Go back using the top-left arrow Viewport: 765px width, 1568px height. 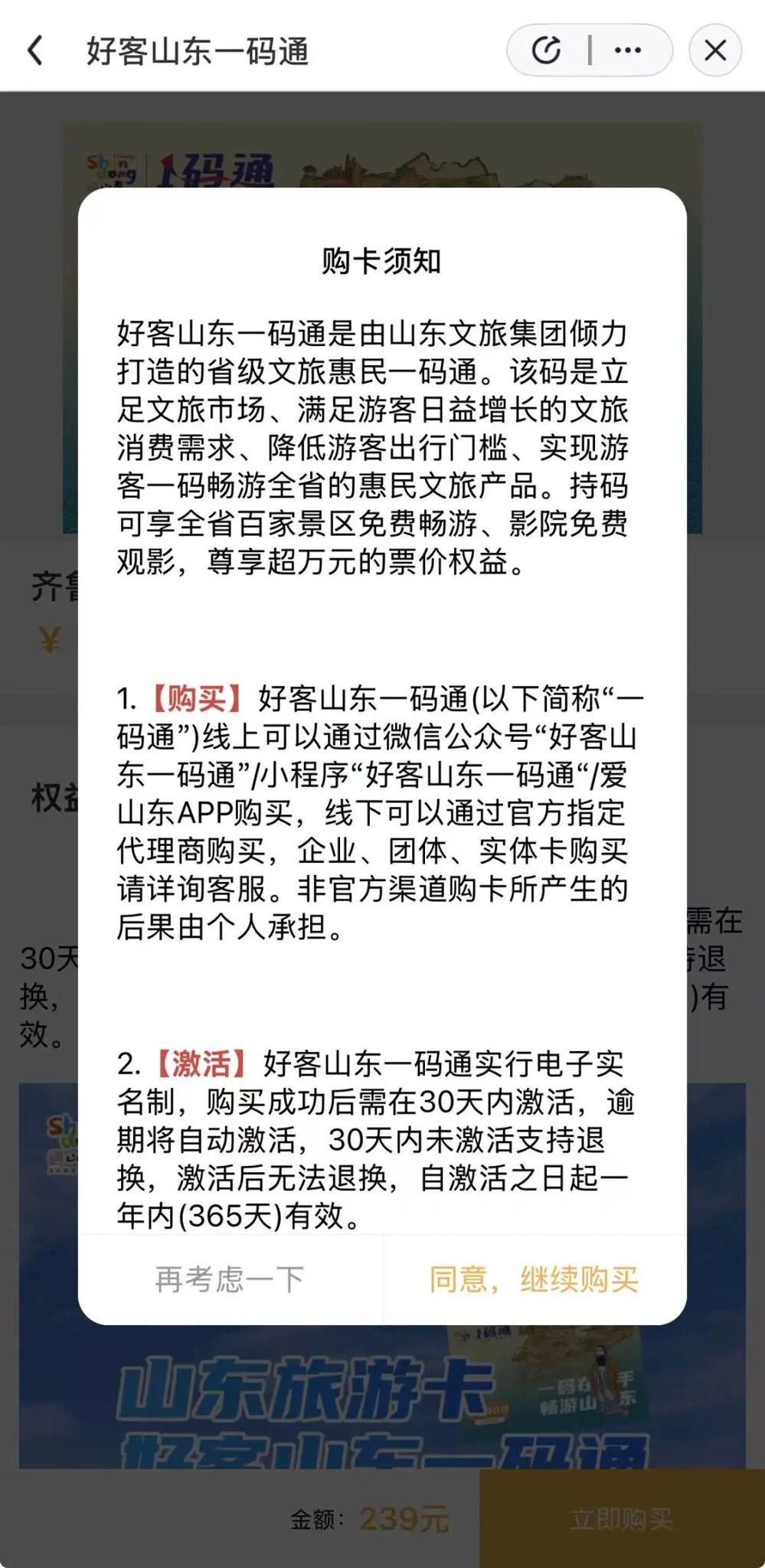tap(35, 51)
